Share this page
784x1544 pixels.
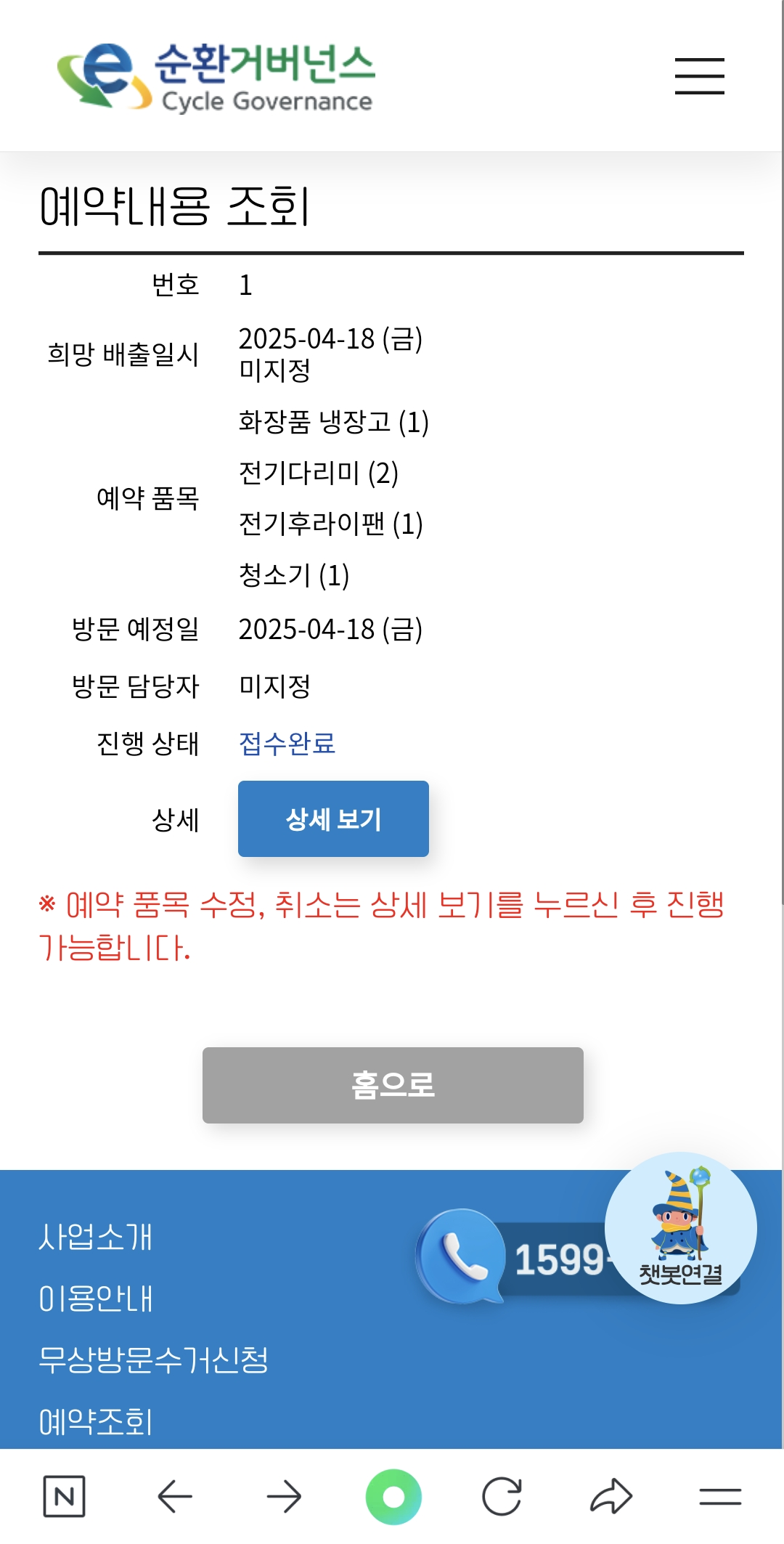(x=611, y=1496)
